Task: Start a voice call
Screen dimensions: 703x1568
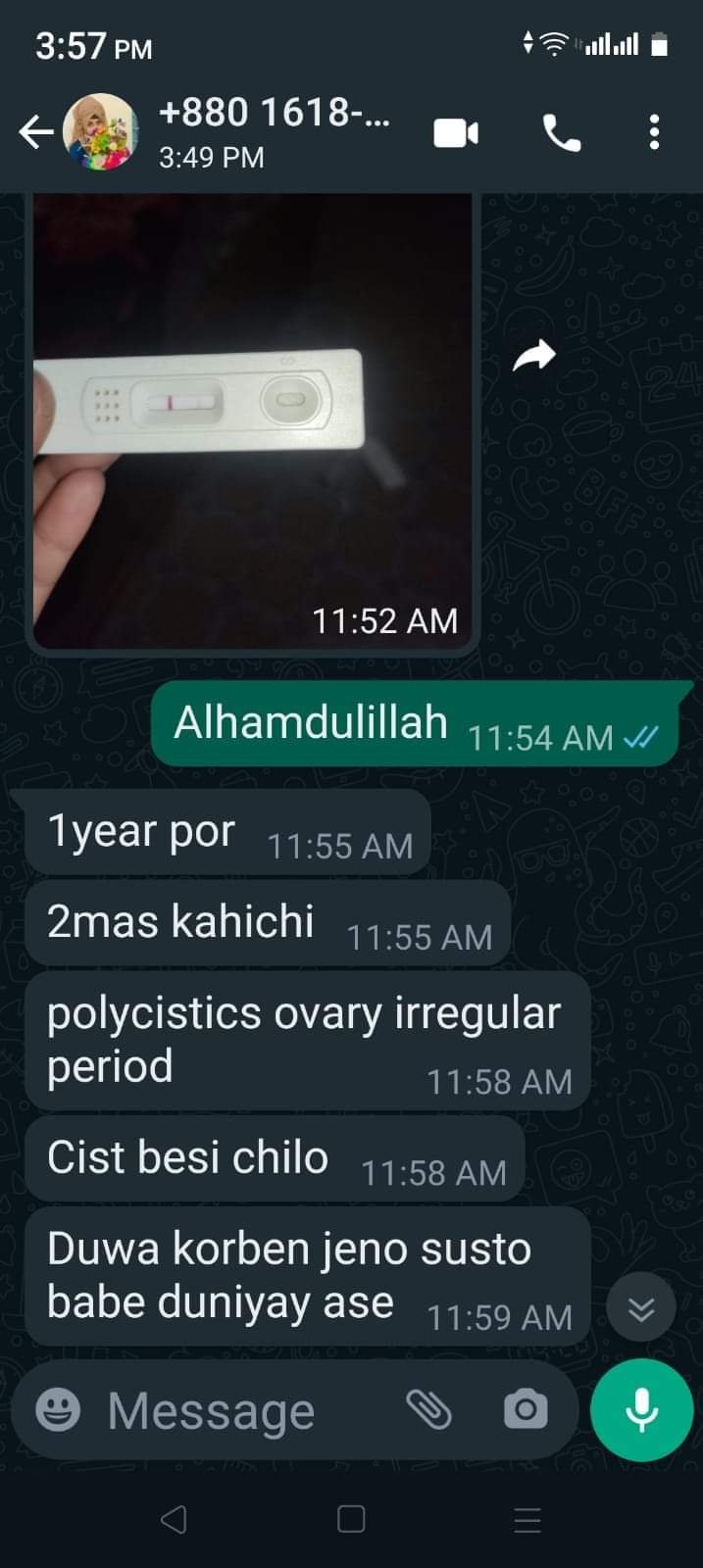Action: tap(562, 132)
